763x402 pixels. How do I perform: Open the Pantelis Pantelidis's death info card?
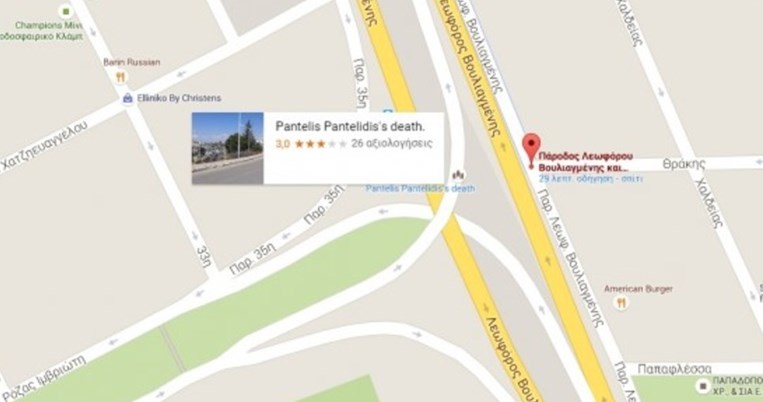click(350, 127)
